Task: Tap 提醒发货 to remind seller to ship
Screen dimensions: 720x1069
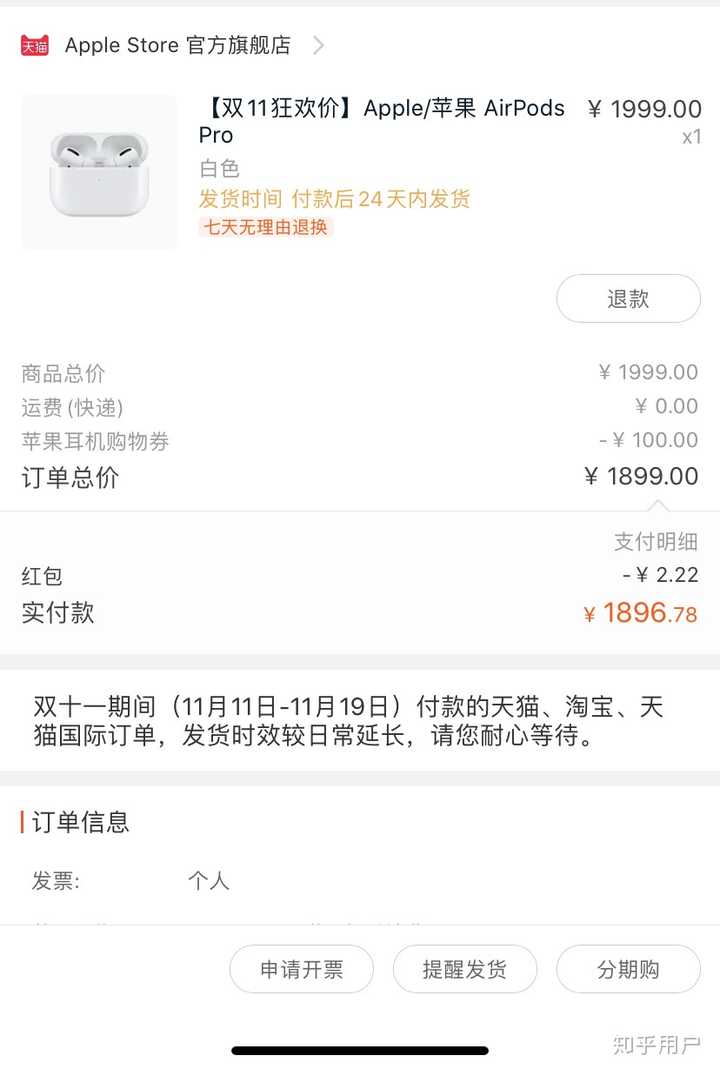Action: 464,968
